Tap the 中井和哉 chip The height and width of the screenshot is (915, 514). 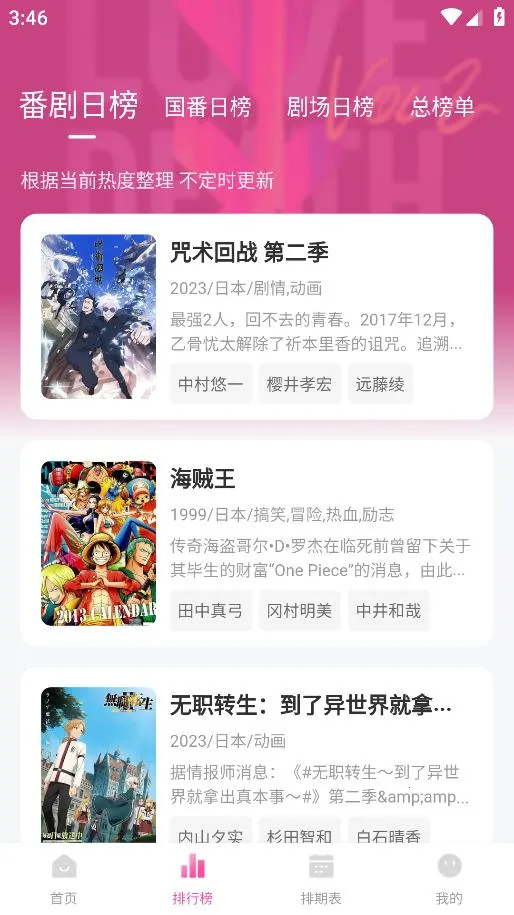(389, 610)
